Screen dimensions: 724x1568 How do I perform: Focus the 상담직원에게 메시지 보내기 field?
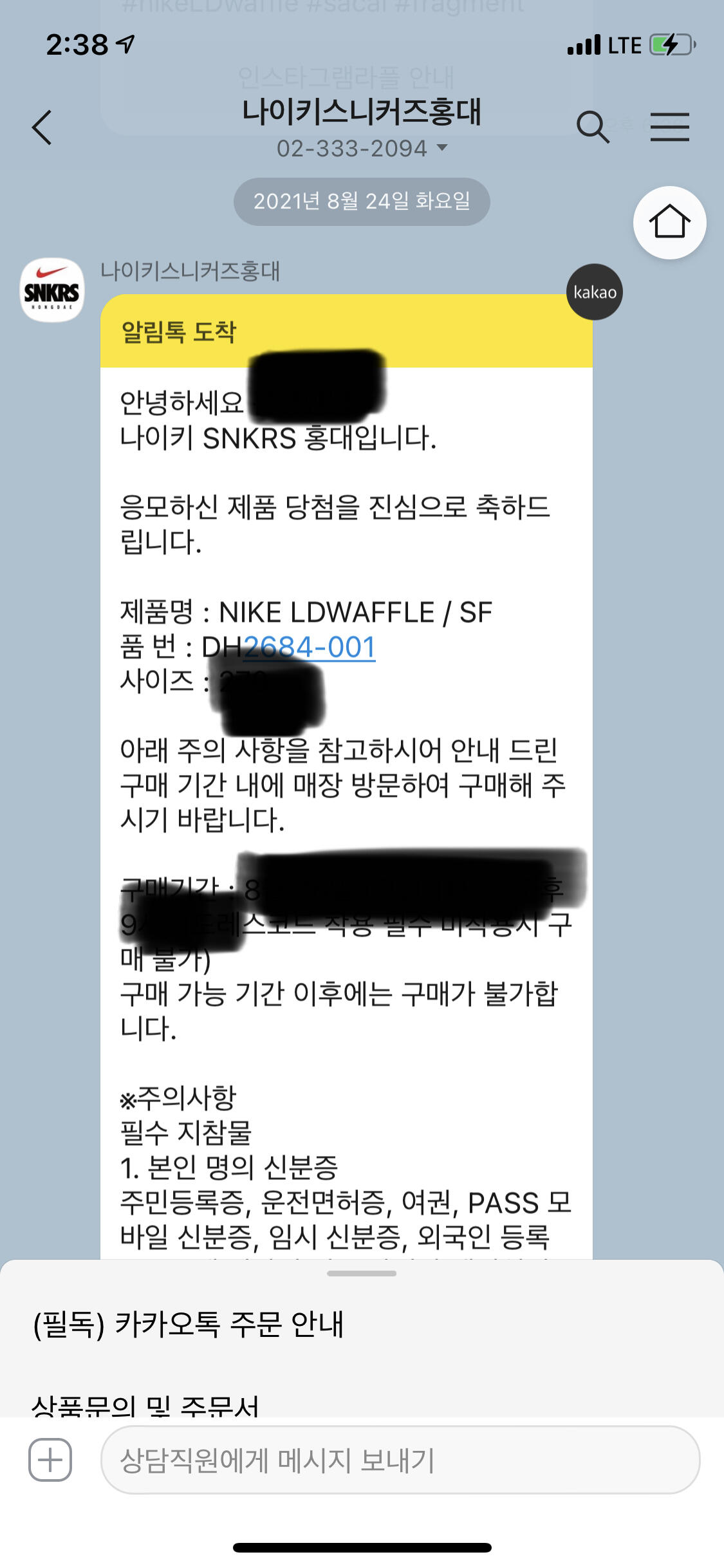(400, 1460)
